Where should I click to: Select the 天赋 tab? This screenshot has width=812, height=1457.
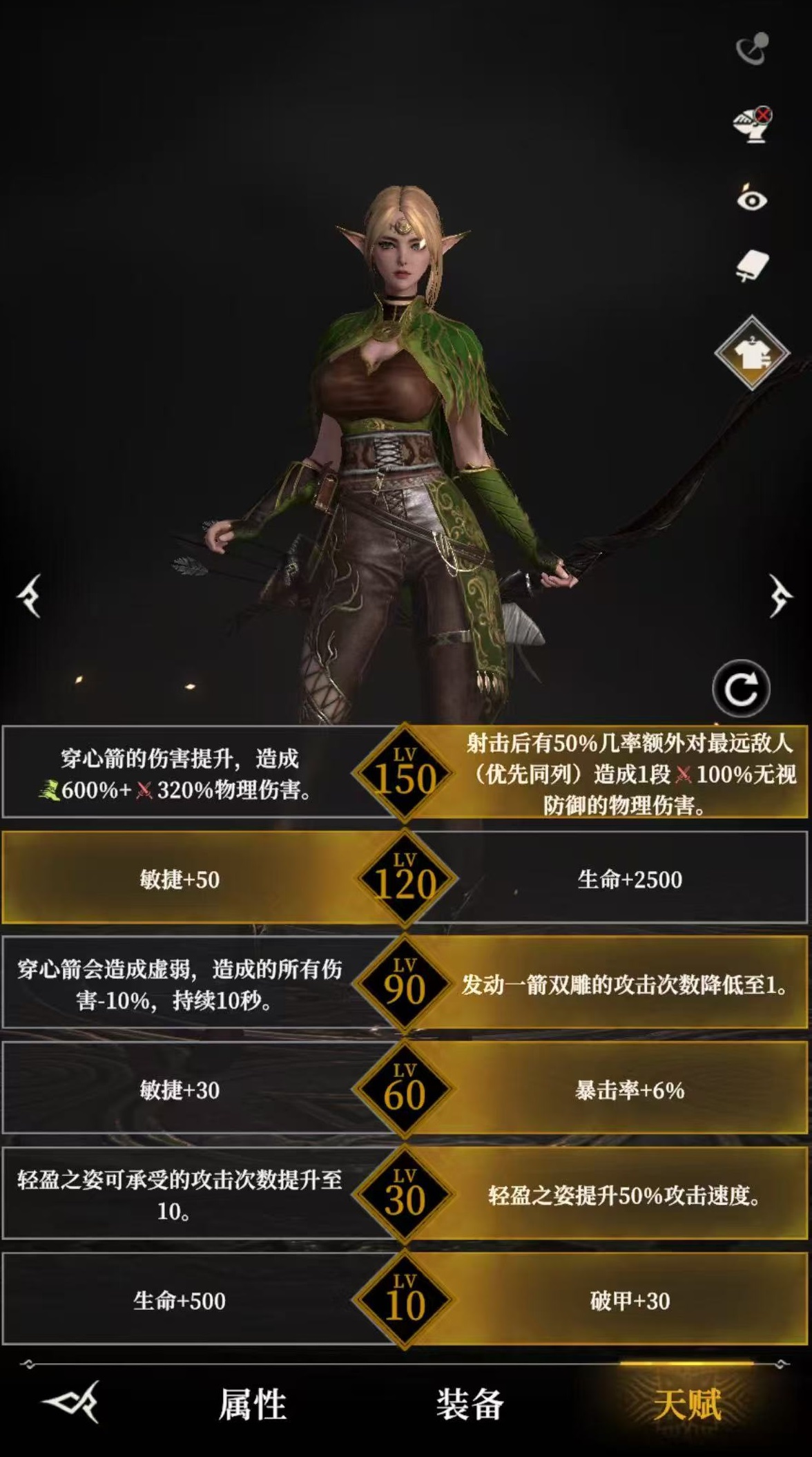click(x=686, y=1404)
